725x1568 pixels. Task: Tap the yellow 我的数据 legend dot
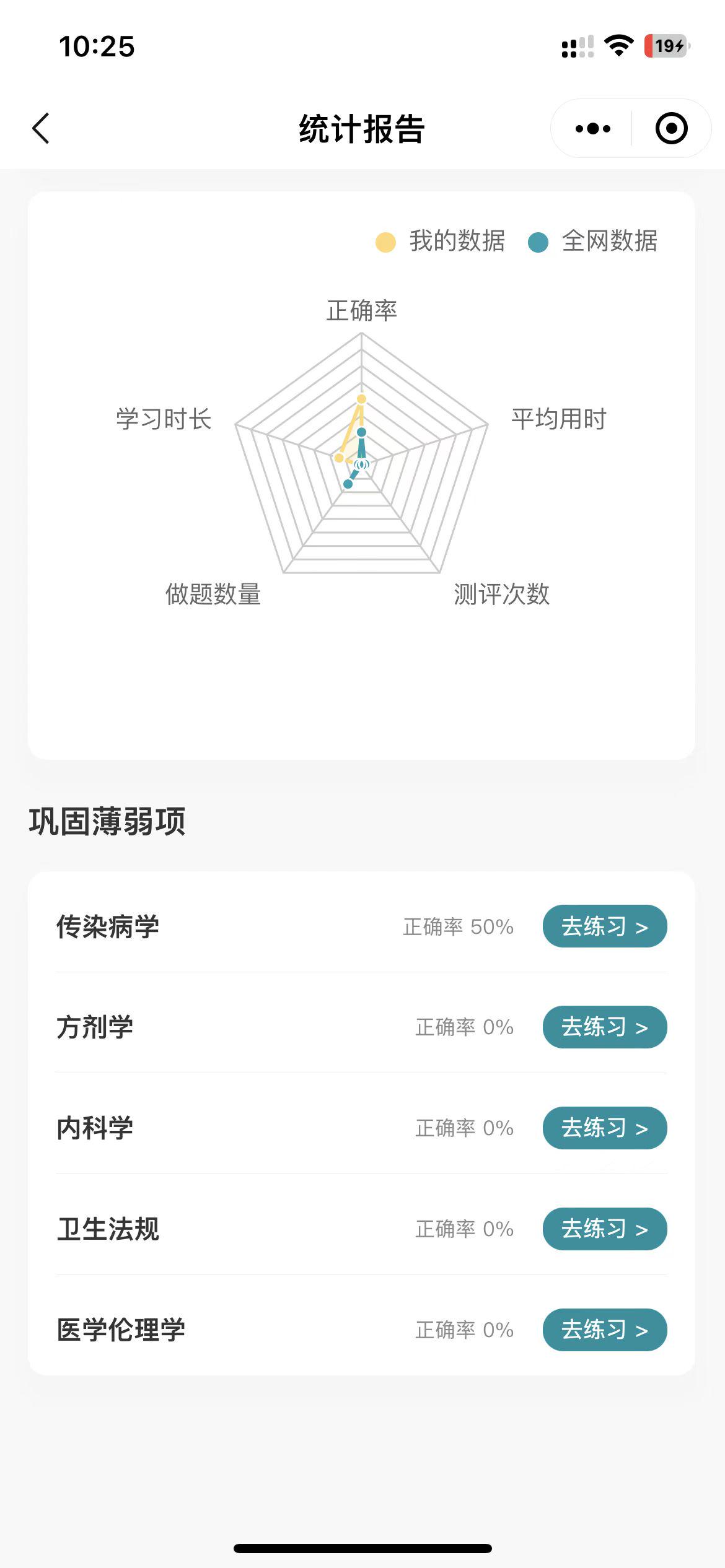coord(384,242)
